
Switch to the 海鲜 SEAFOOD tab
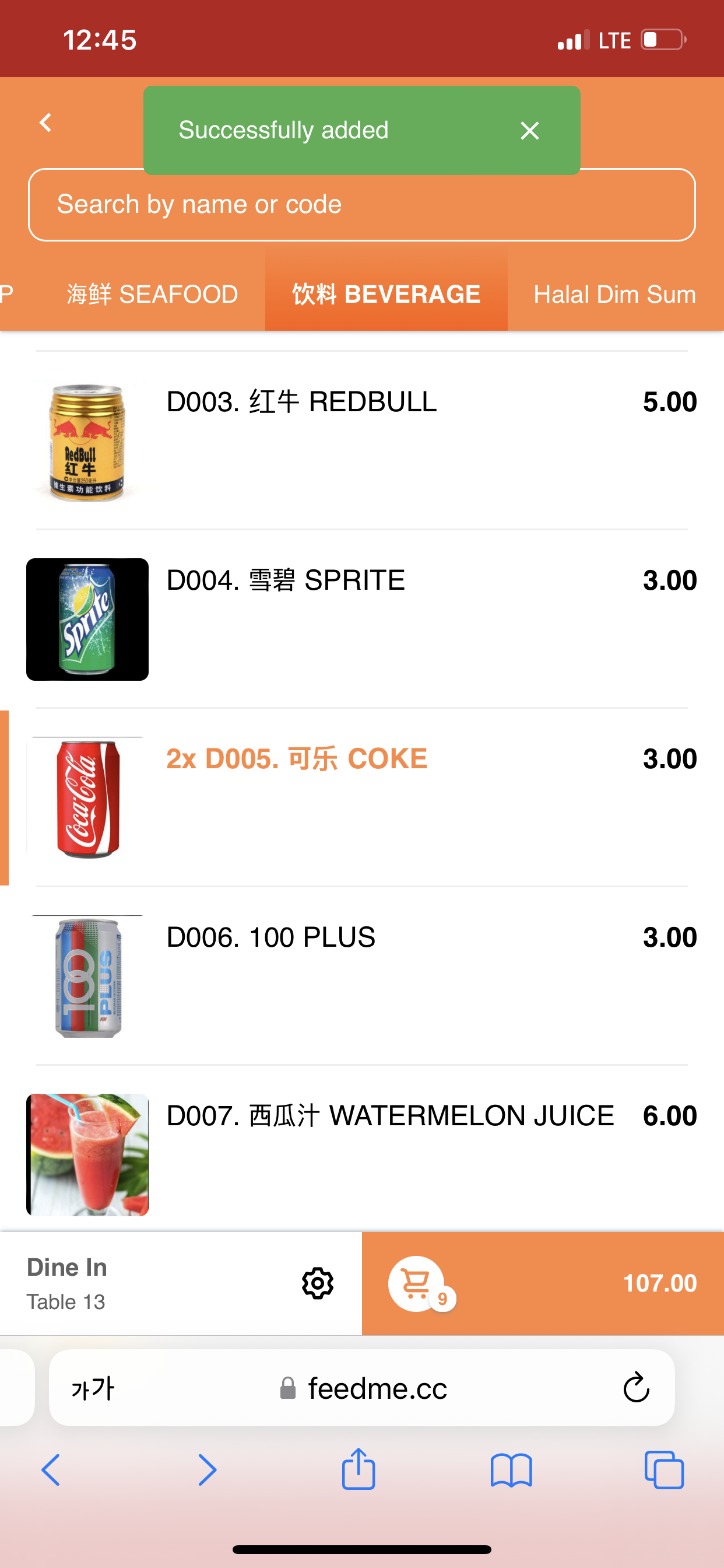(x=152, y=295)
